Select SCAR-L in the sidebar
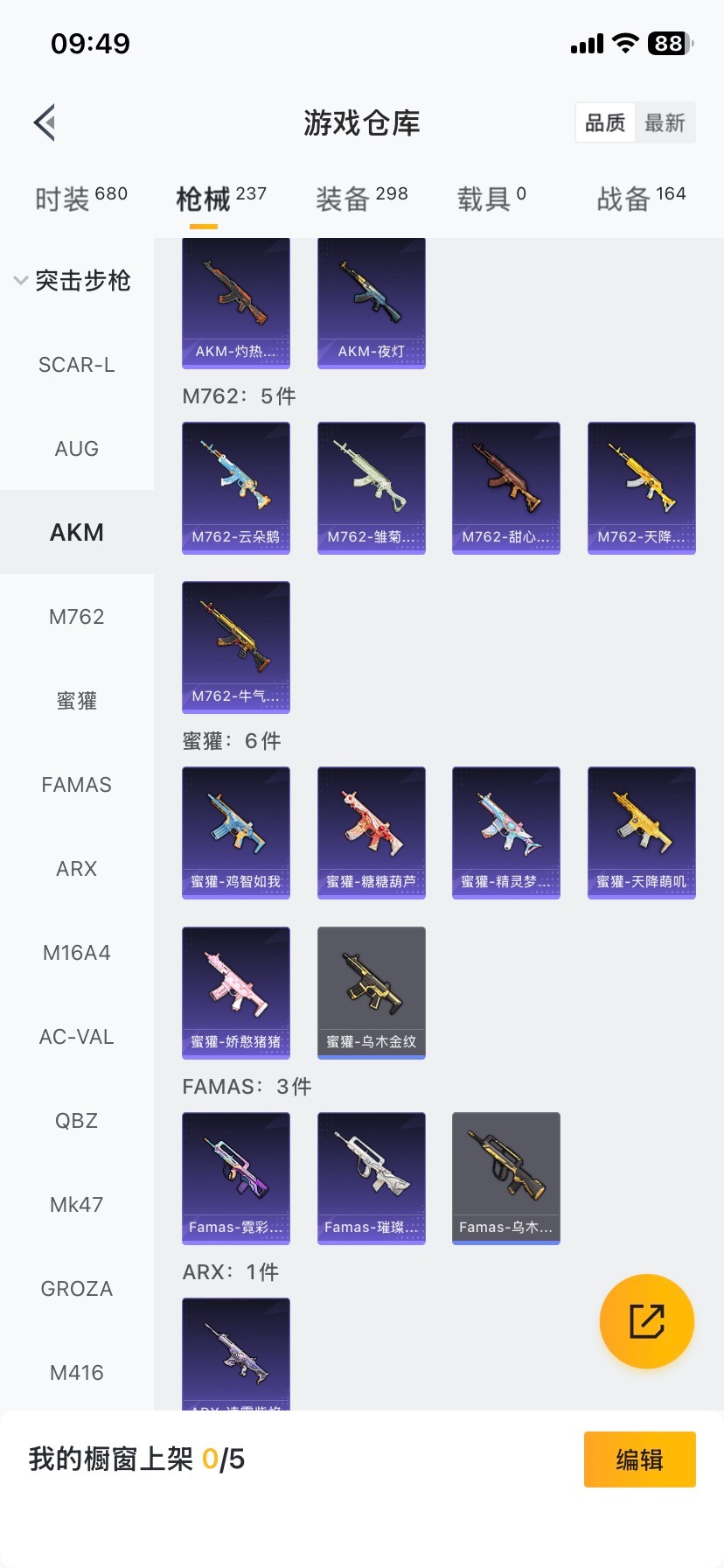This screenshot has height=1568, width=724. (x=76, y=364)
